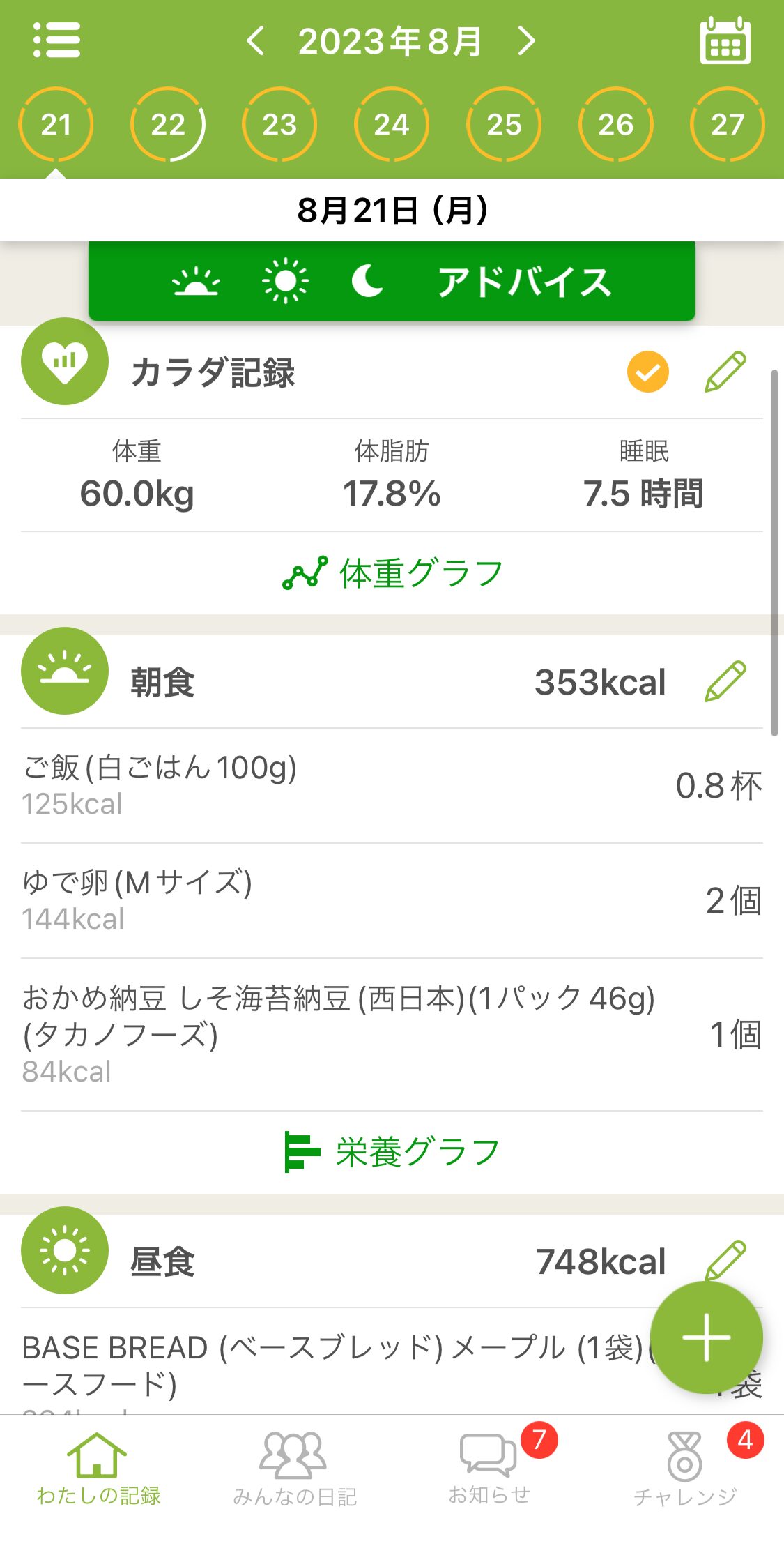View the 栄養グラフ nutrition graph
784x1555 pixels.
tap(392, 1152)
